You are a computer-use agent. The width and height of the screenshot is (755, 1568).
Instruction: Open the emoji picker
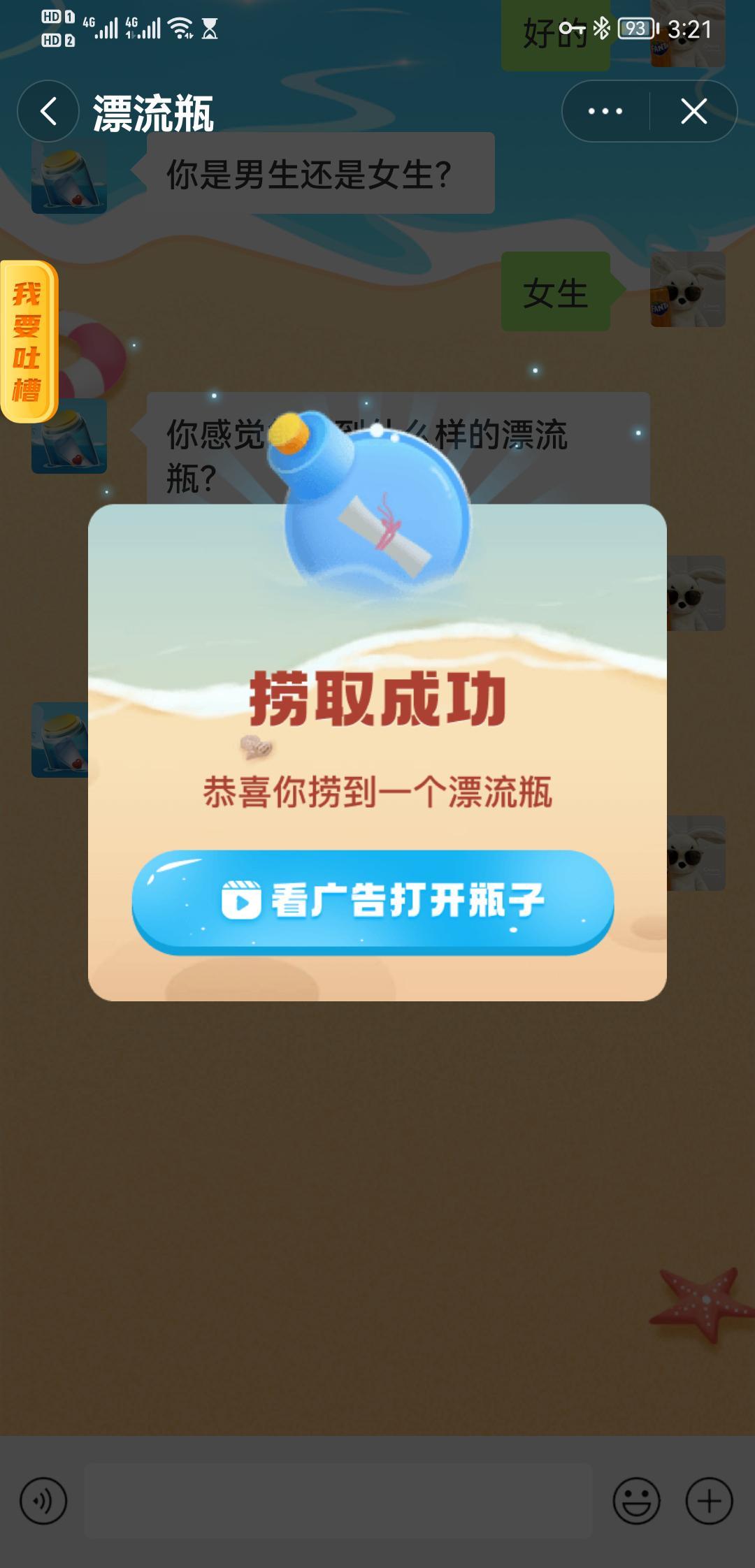(x=636, y=1500)
